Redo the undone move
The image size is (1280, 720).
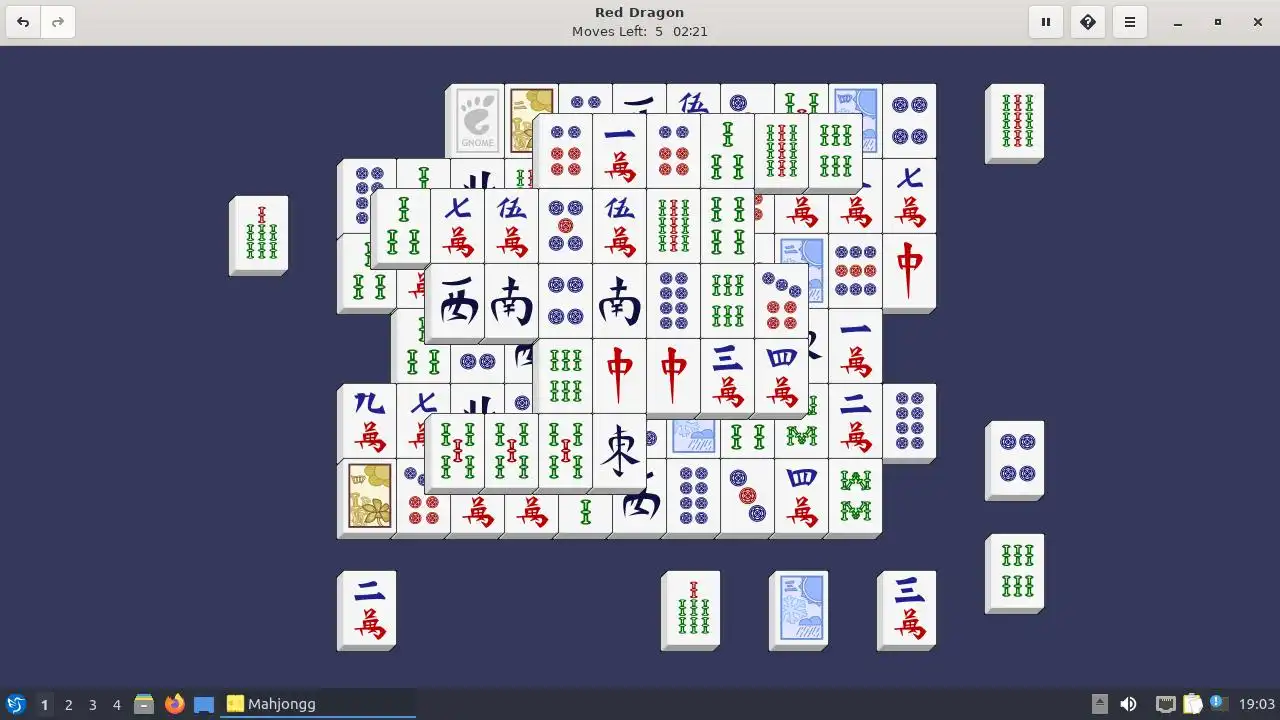click(x=58, y=22)
